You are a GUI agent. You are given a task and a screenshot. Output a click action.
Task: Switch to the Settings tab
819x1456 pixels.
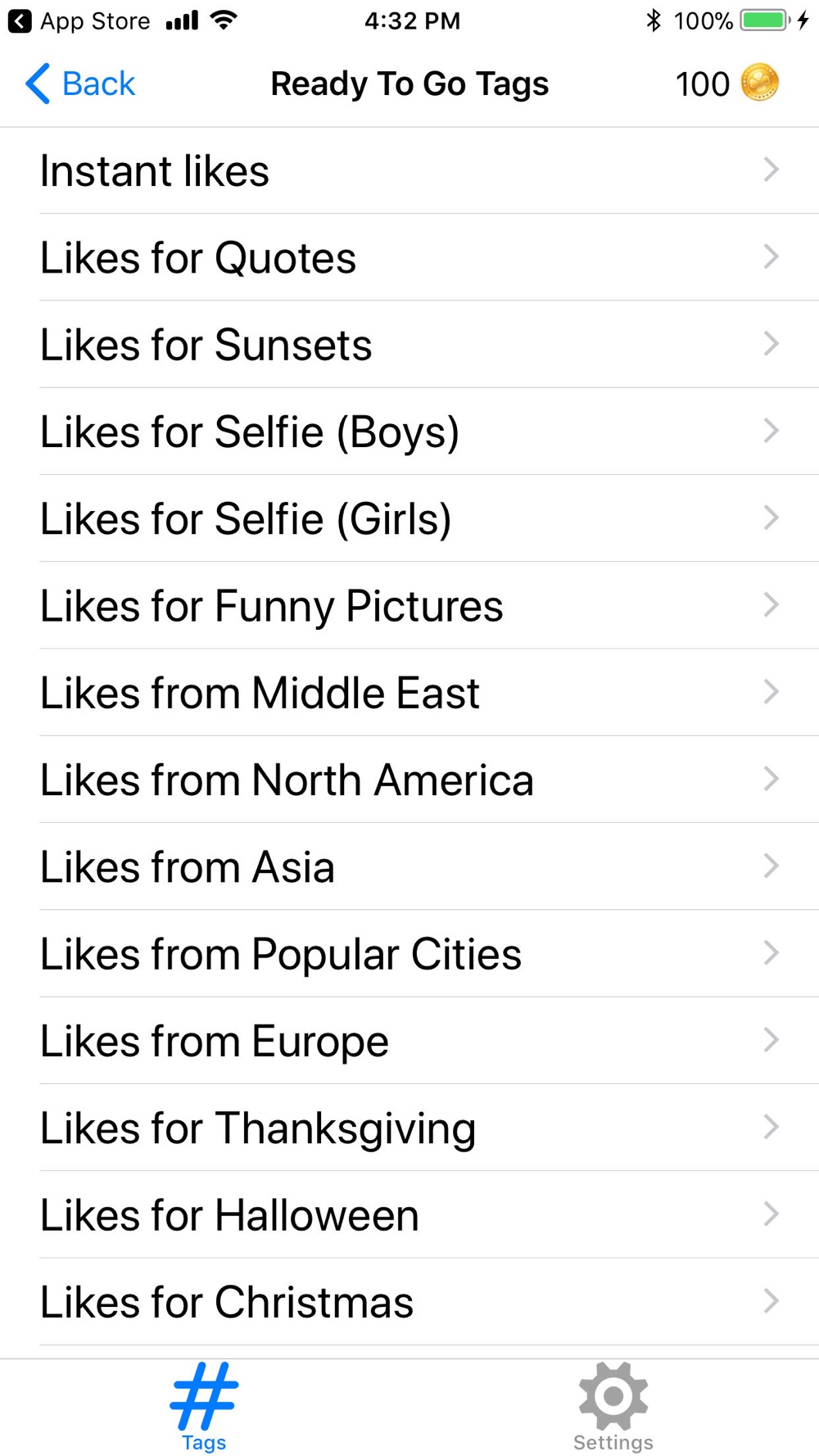[613, 1407]
